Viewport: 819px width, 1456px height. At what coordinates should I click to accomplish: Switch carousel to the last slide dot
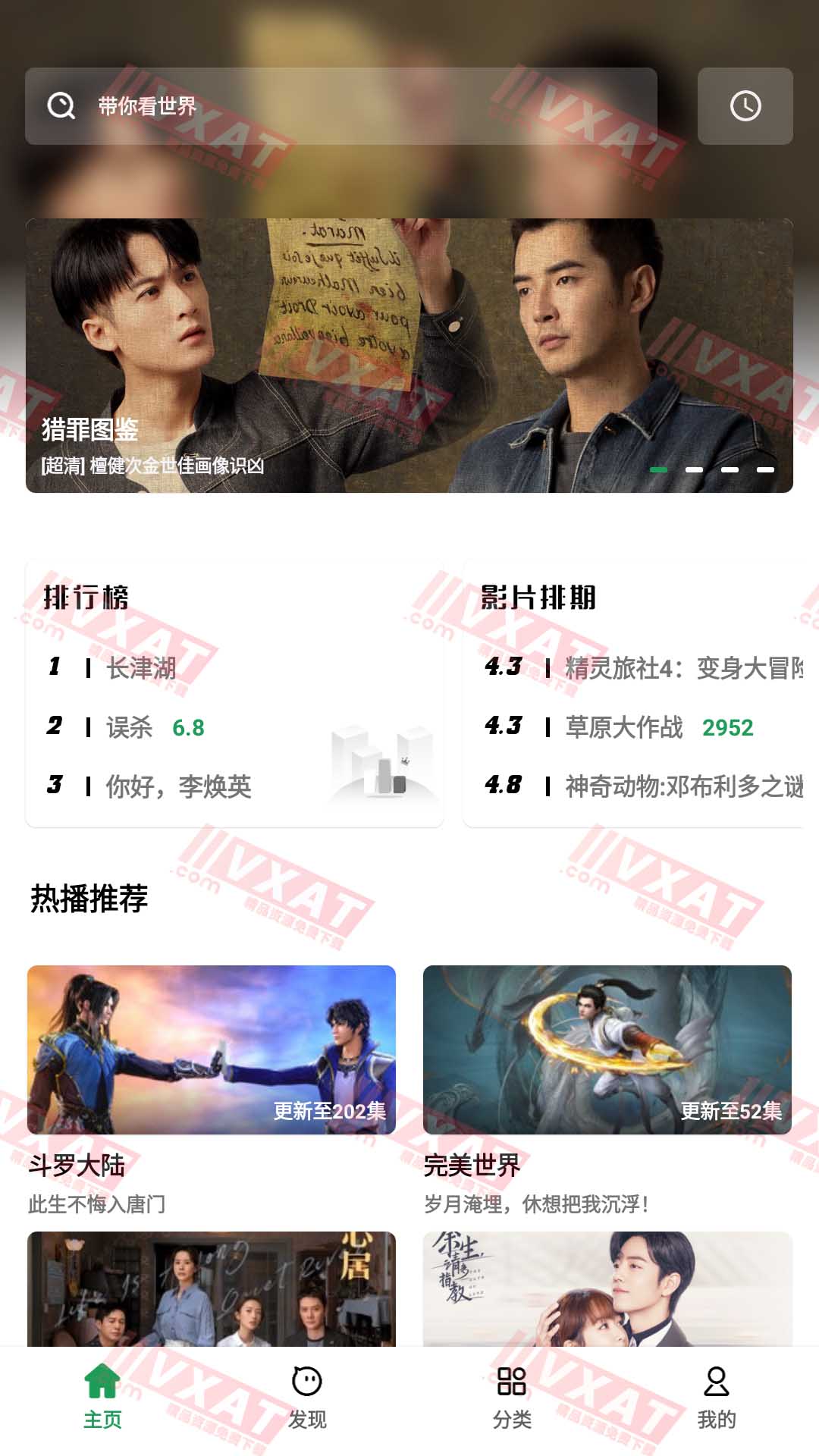point(767,471)
